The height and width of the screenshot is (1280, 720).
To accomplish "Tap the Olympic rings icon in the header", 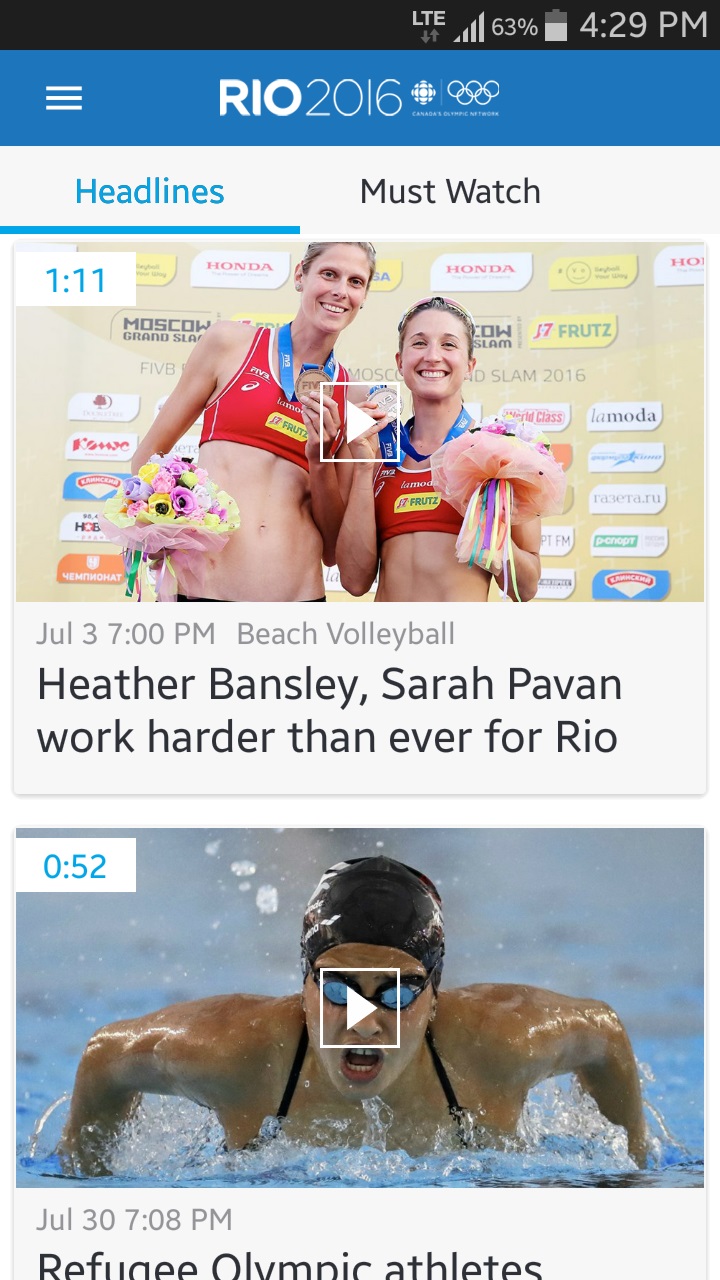I will click(475, 93).
